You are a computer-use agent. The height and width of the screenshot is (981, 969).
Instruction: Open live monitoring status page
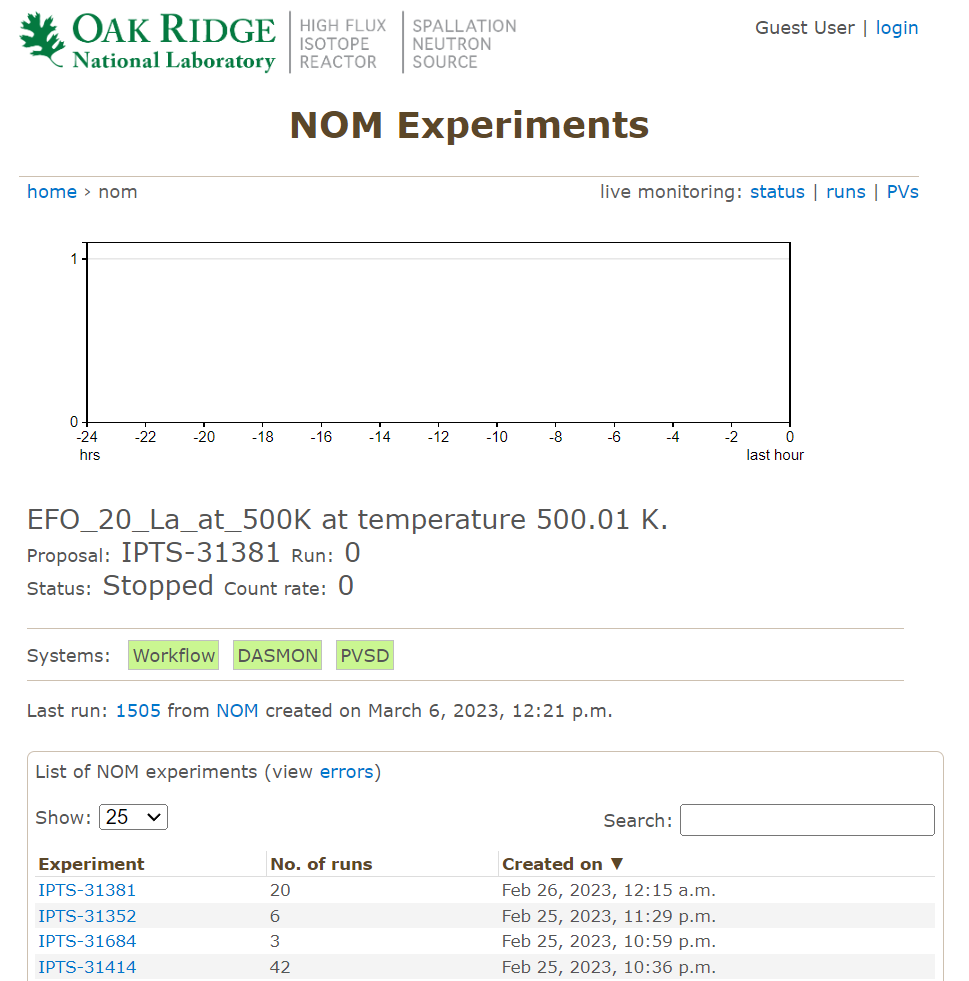click(777, 192)
